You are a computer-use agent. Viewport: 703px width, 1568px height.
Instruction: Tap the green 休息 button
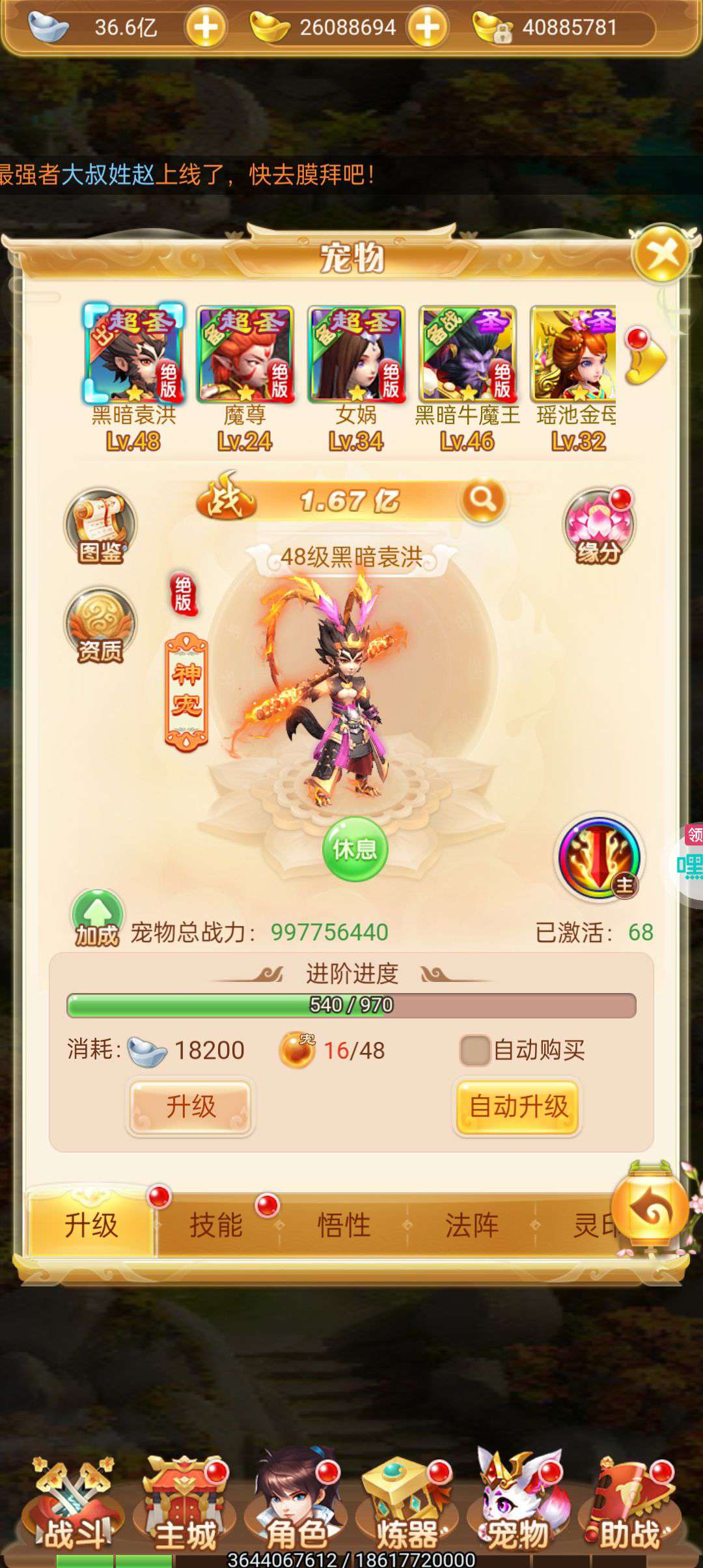[355, 848]
